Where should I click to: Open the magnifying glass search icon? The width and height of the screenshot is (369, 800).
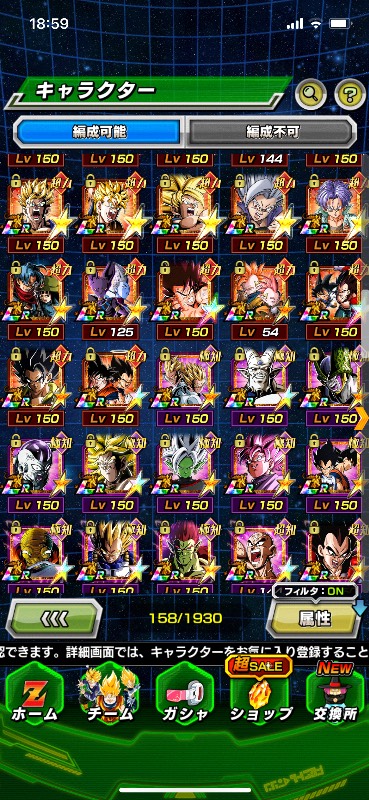[311, 93]
